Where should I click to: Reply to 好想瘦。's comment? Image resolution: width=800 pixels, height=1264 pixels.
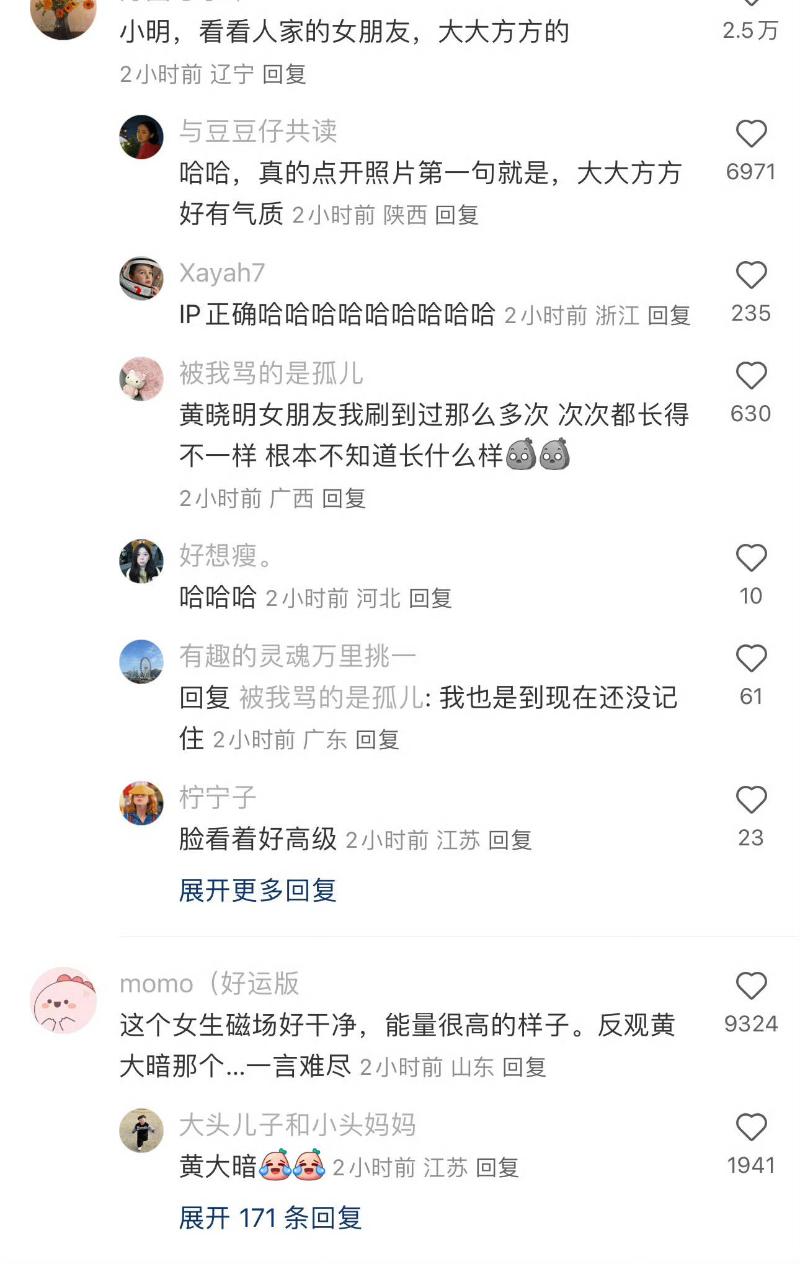(430, 599)
